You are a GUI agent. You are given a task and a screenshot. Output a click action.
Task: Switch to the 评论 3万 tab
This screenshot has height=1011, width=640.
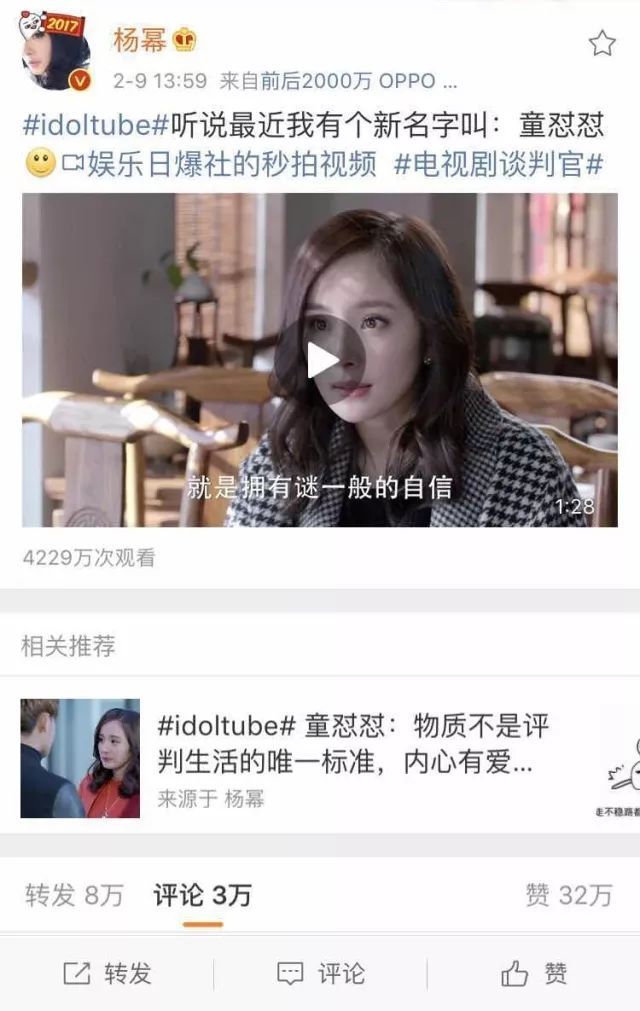click(x=202, y=895)
